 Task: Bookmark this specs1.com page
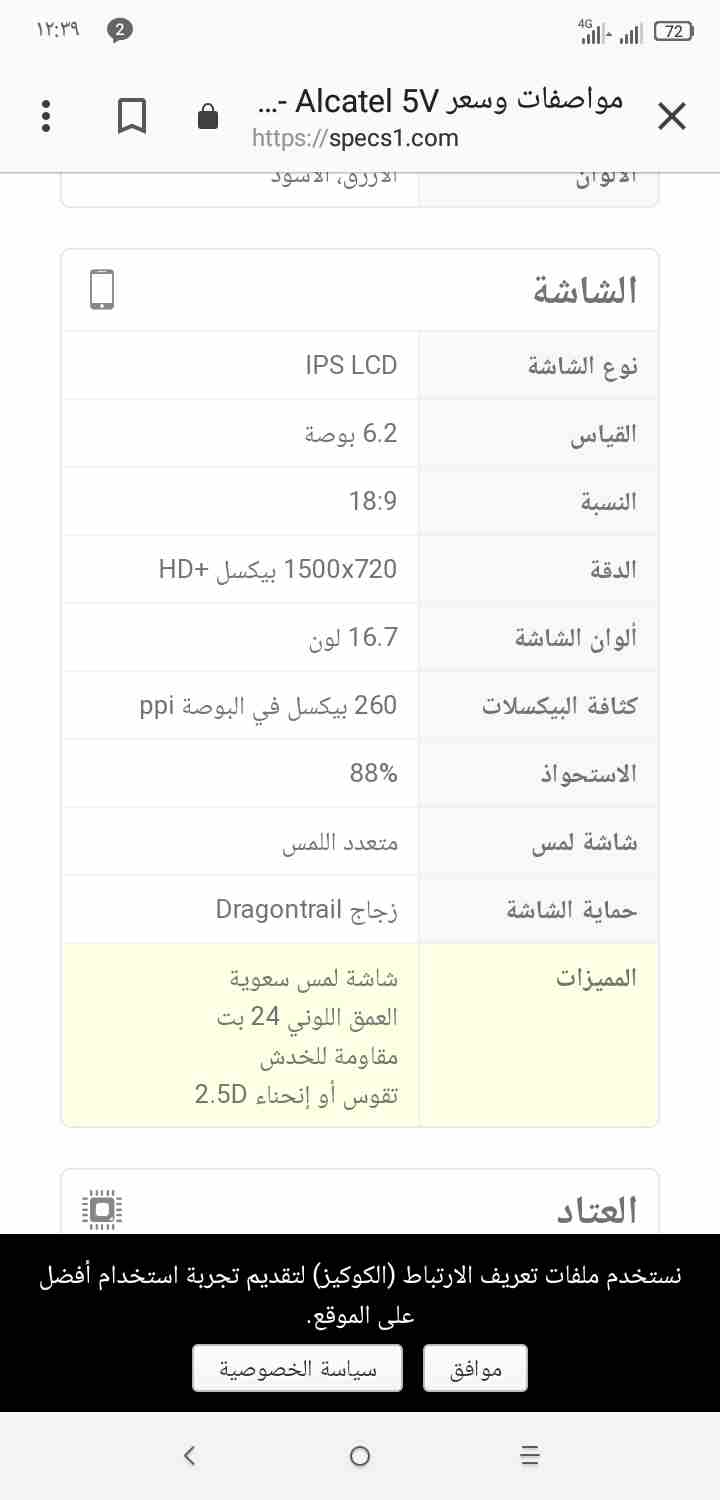[x=132, y=117]
